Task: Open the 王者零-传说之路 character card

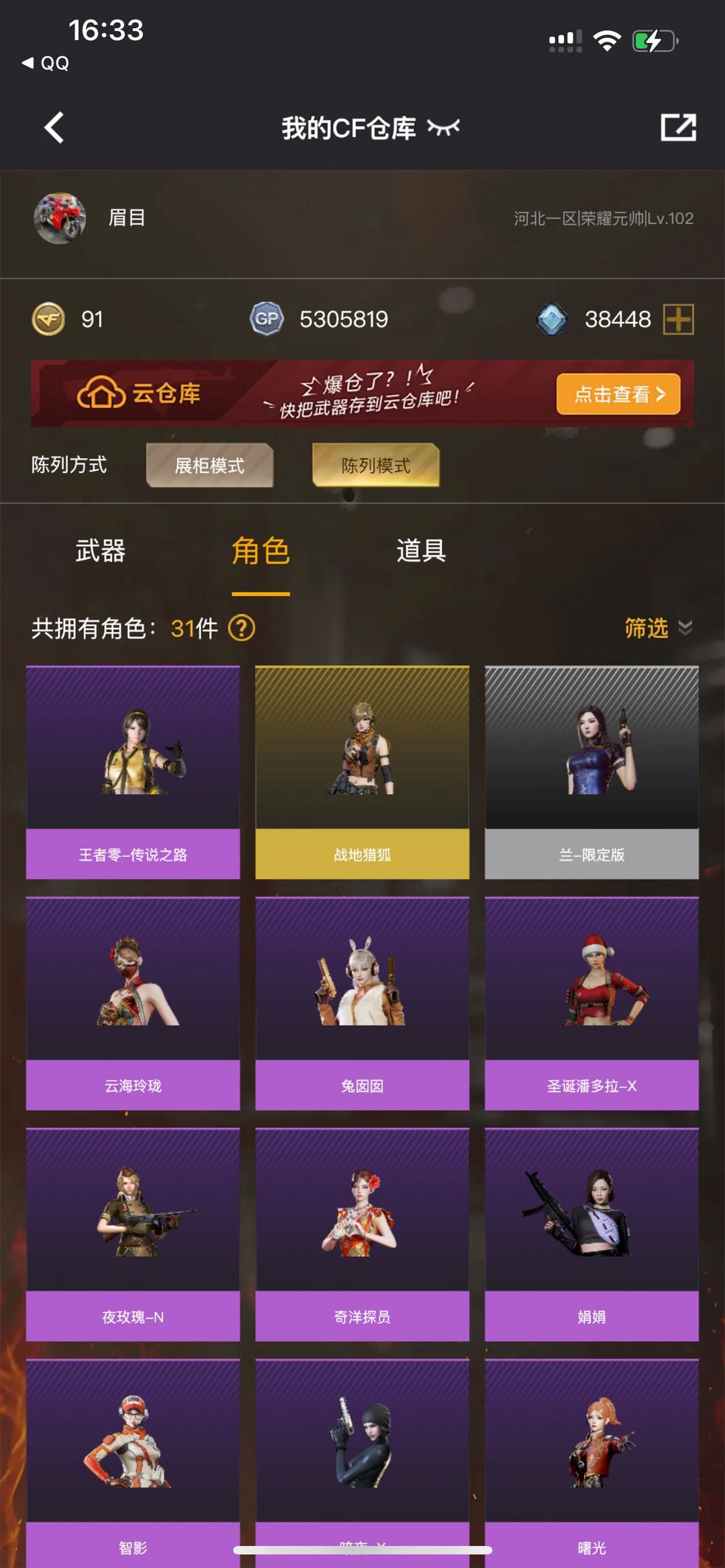Action: 133,772
